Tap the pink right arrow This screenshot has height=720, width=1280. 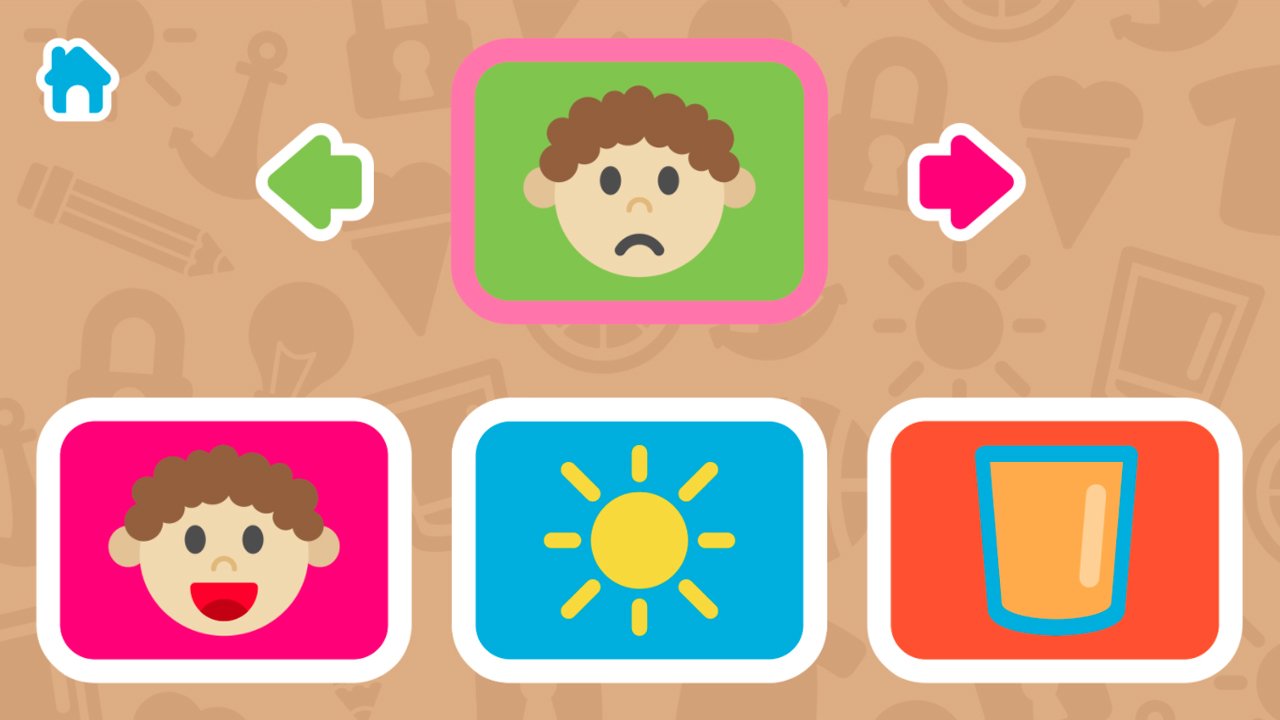point(964,181)
